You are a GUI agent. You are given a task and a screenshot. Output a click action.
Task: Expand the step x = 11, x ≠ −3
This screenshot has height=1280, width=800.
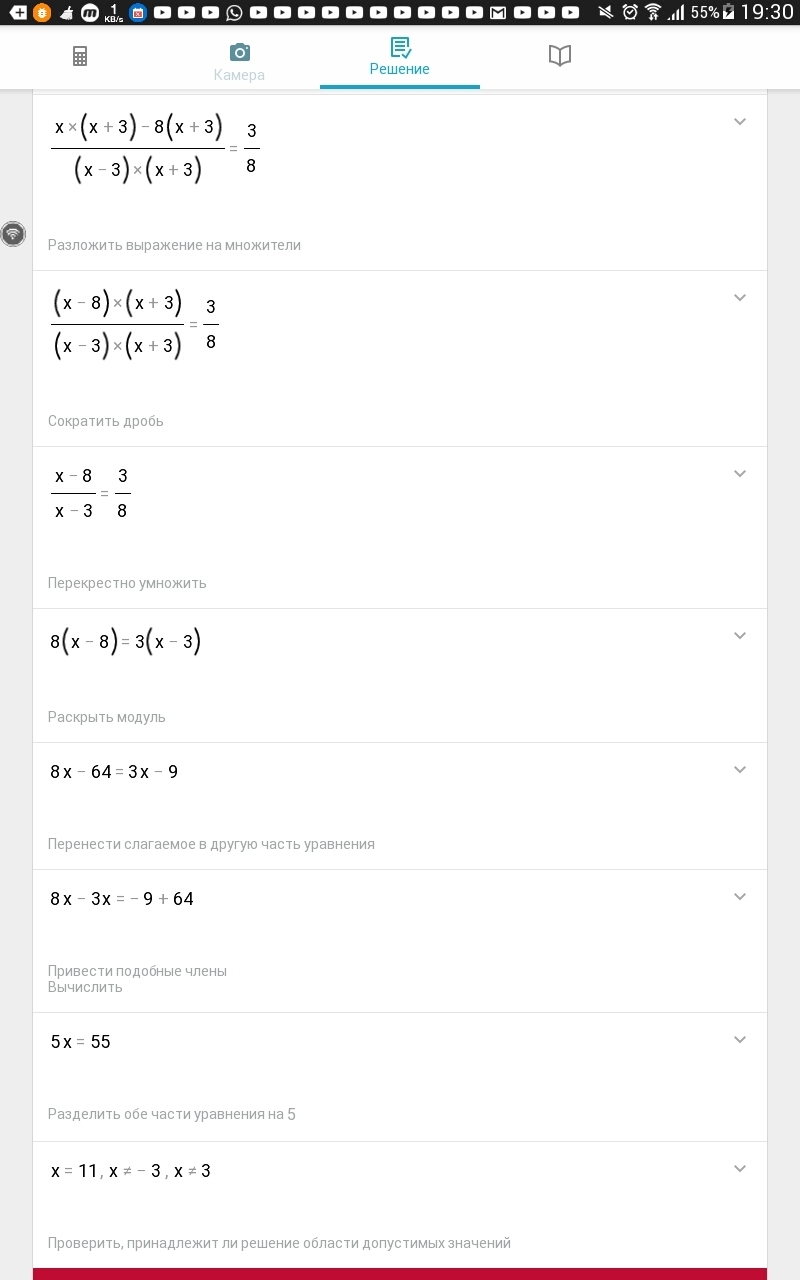(740, 1169)
